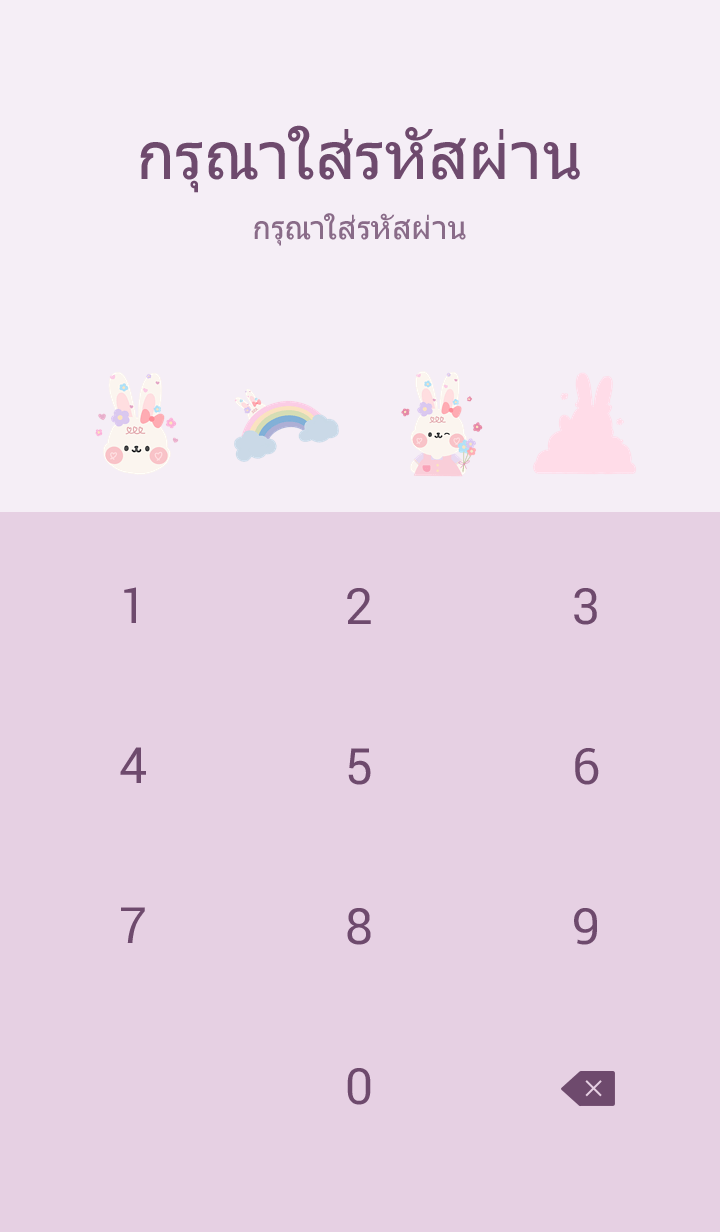Enter digit 1 on the passcode keypad
This screenshot has width=720, height=1232.
132,607
